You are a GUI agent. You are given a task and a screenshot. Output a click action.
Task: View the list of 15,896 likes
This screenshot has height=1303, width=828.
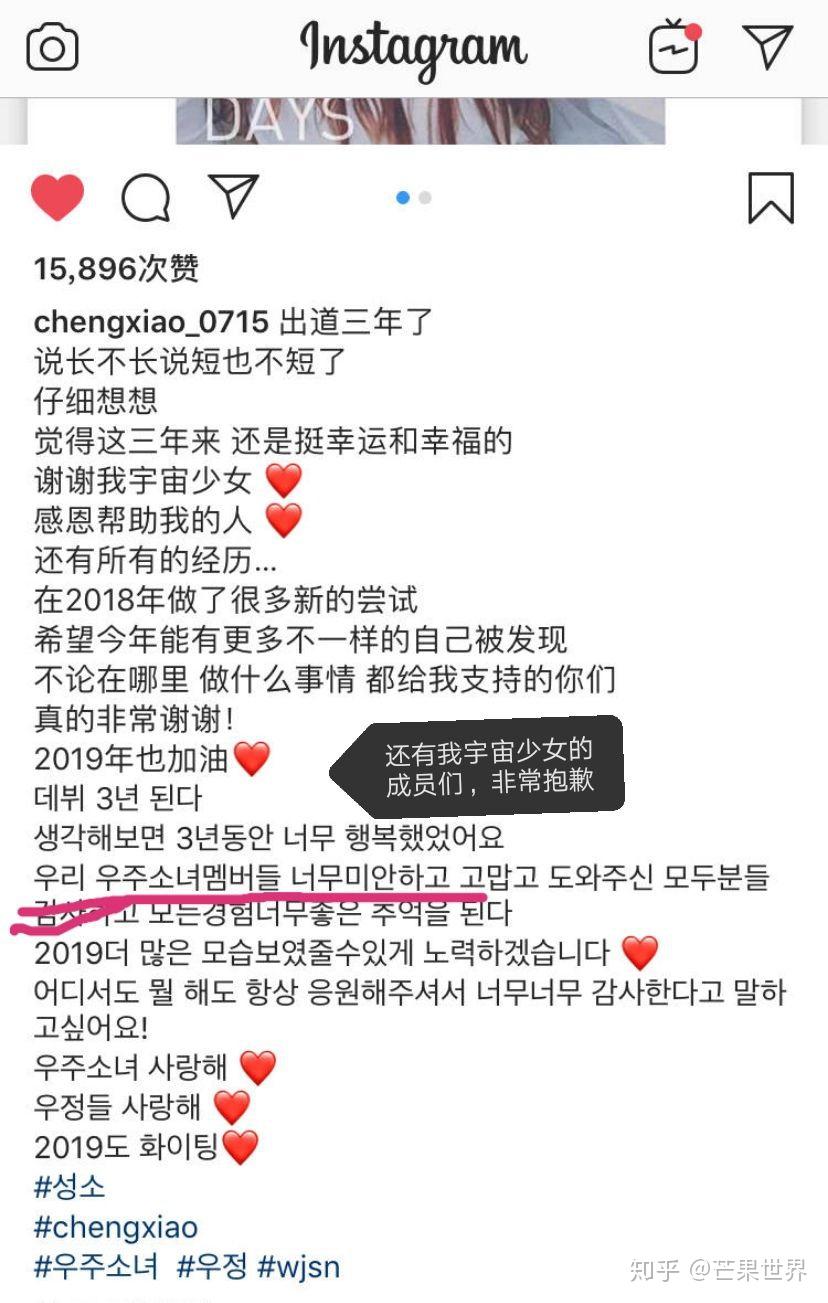pyautogui.click(x=116, y=268)
